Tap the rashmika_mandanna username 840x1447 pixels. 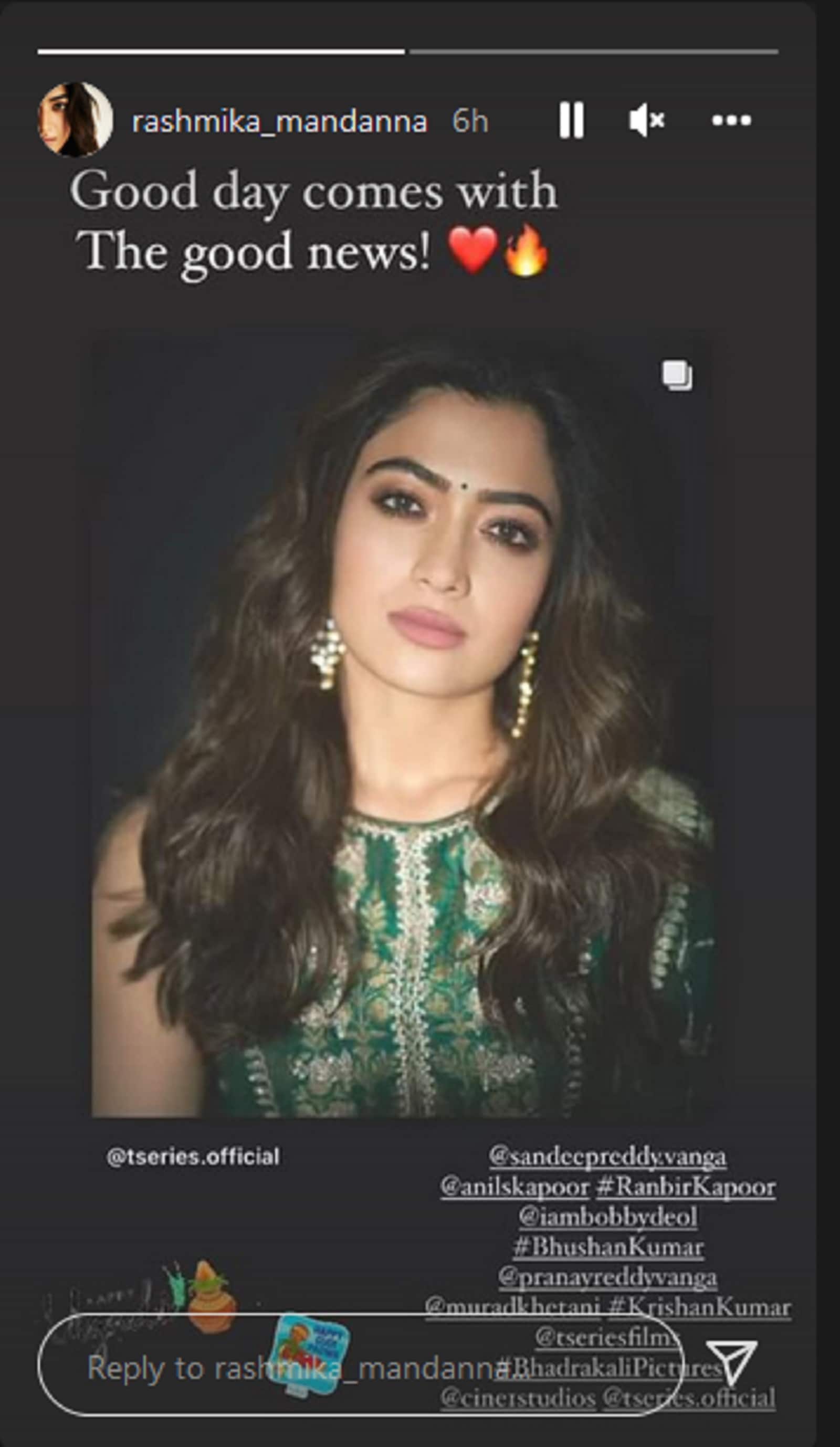280,122
